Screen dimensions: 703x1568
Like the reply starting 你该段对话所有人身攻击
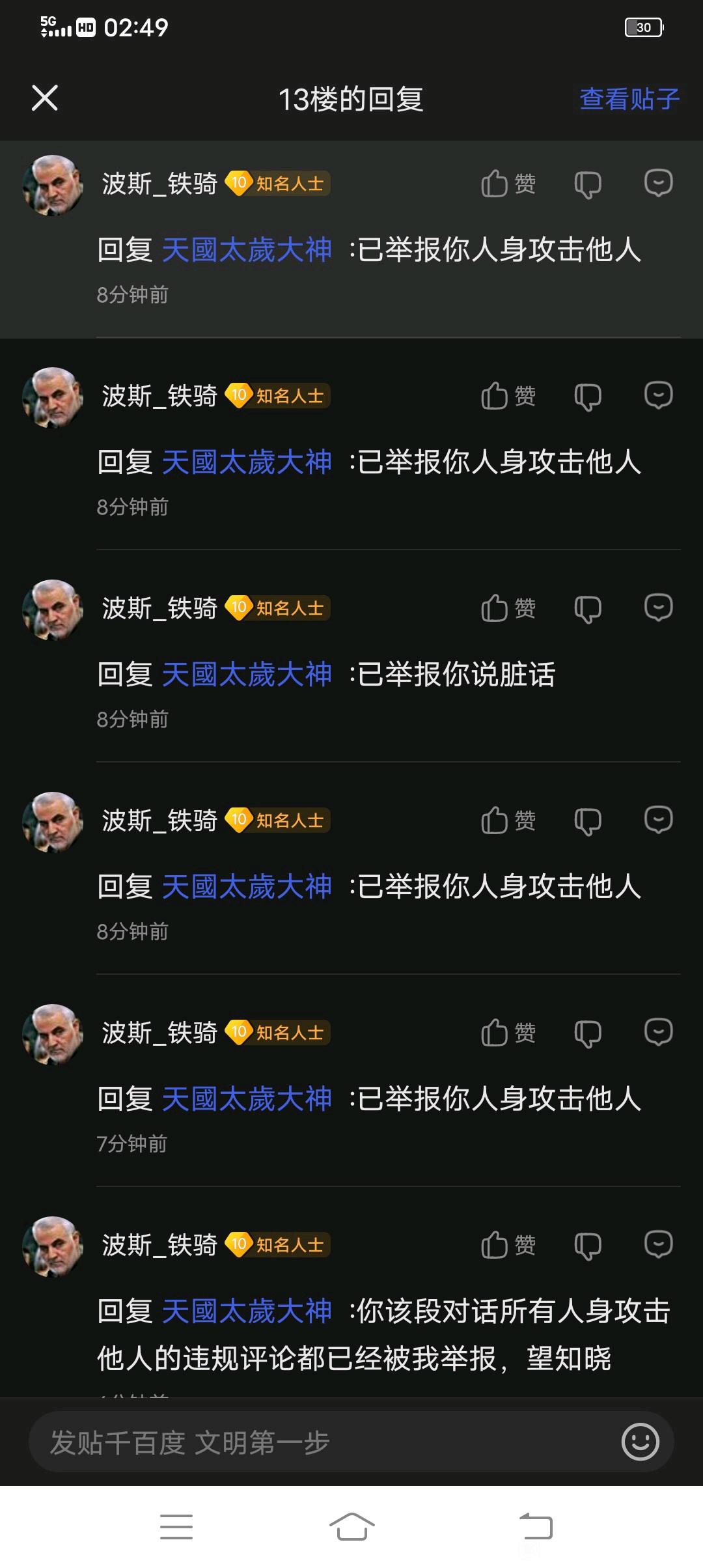coord(508,1245)
